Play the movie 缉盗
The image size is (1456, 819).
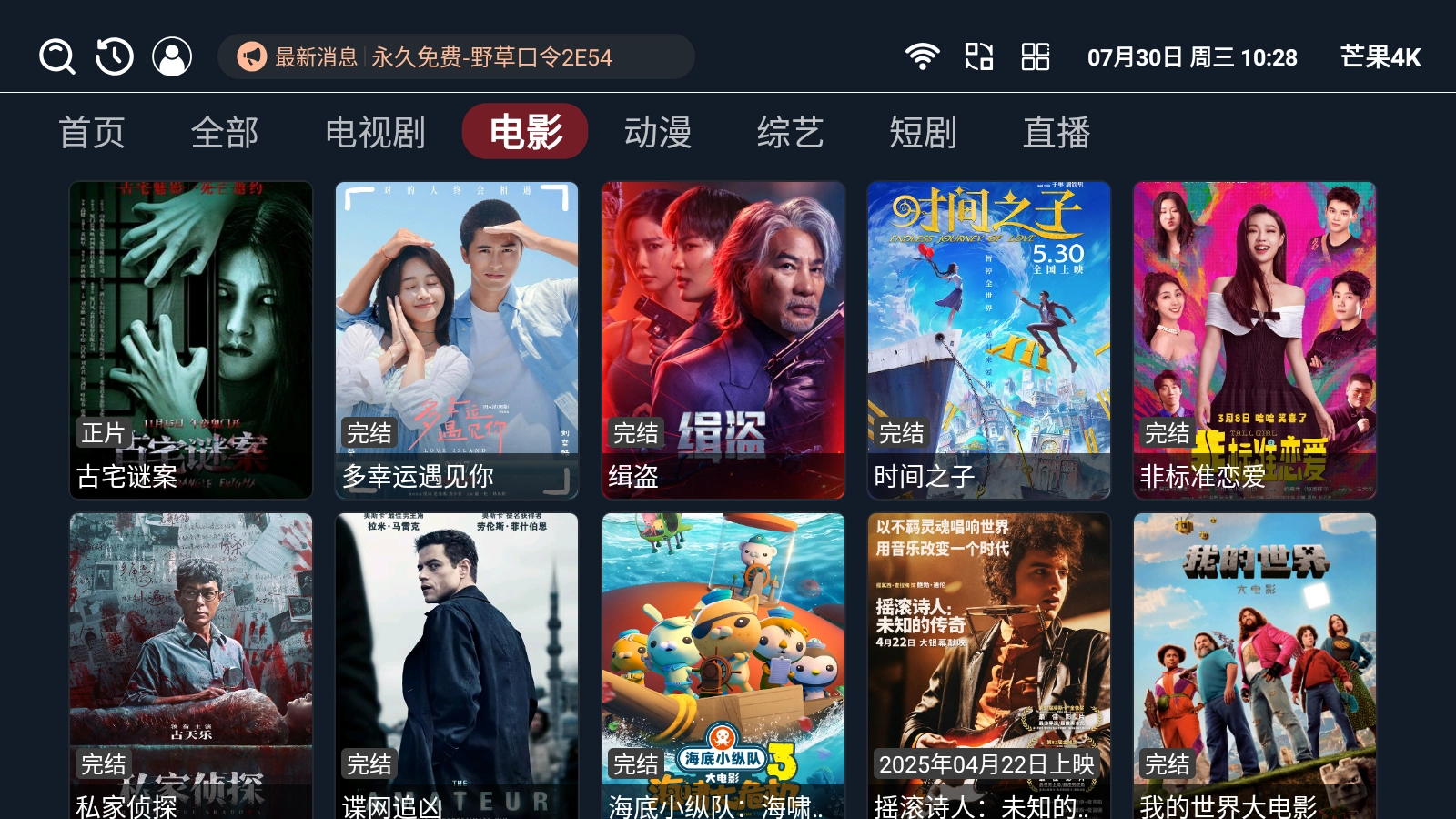723,339
